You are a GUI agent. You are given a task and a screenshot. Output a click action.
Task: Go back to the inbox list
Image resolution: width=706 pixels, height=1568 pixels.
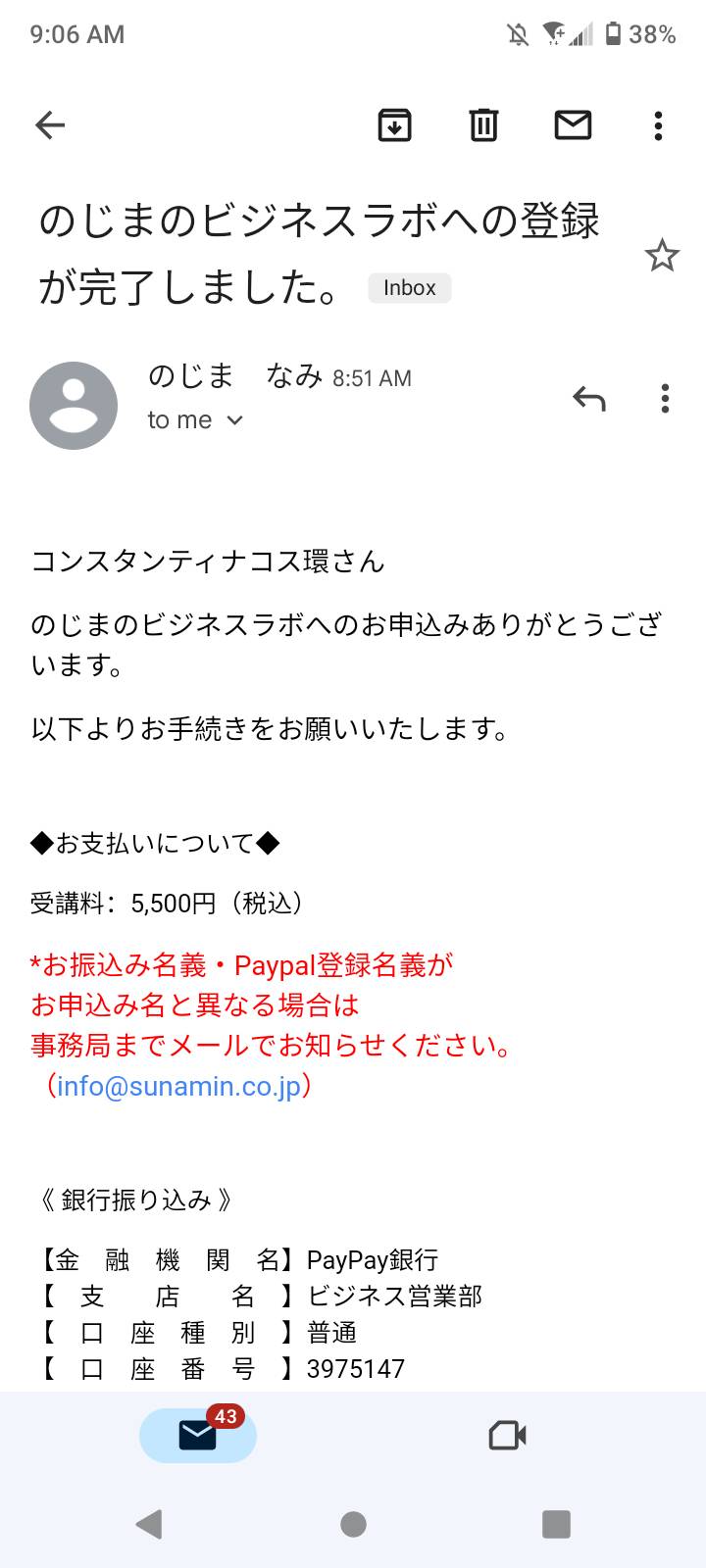click(x=50, y=125)
